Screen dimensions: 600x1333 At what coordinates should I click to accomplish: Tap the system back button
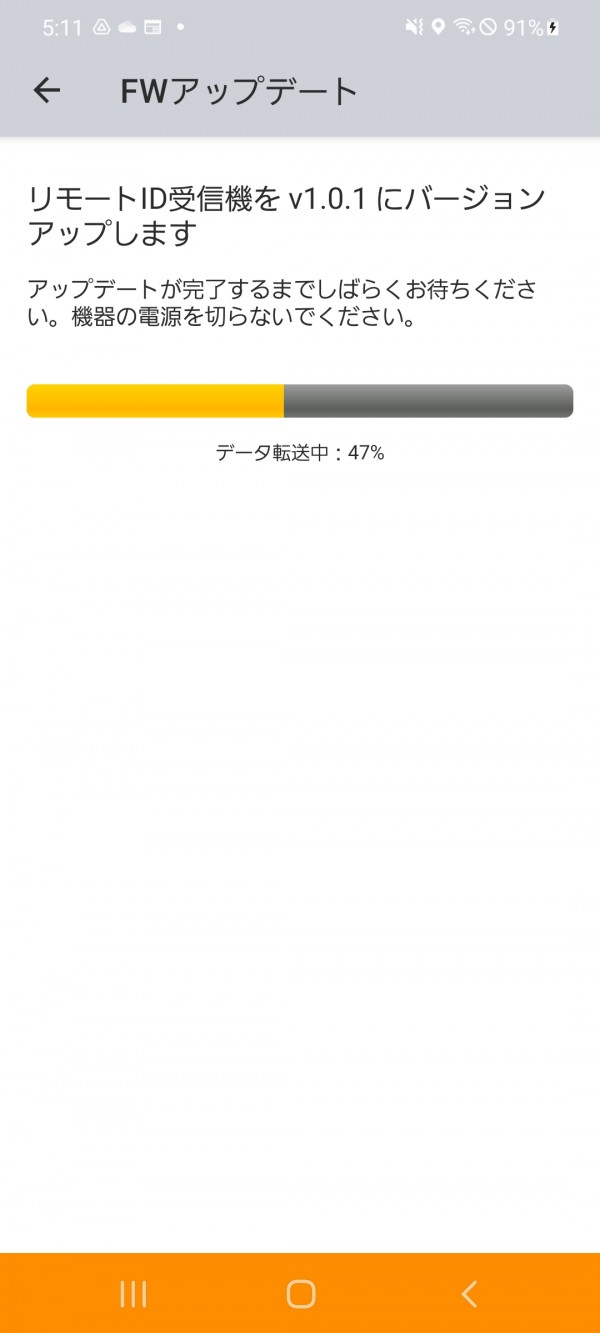tap(469, 1293)
